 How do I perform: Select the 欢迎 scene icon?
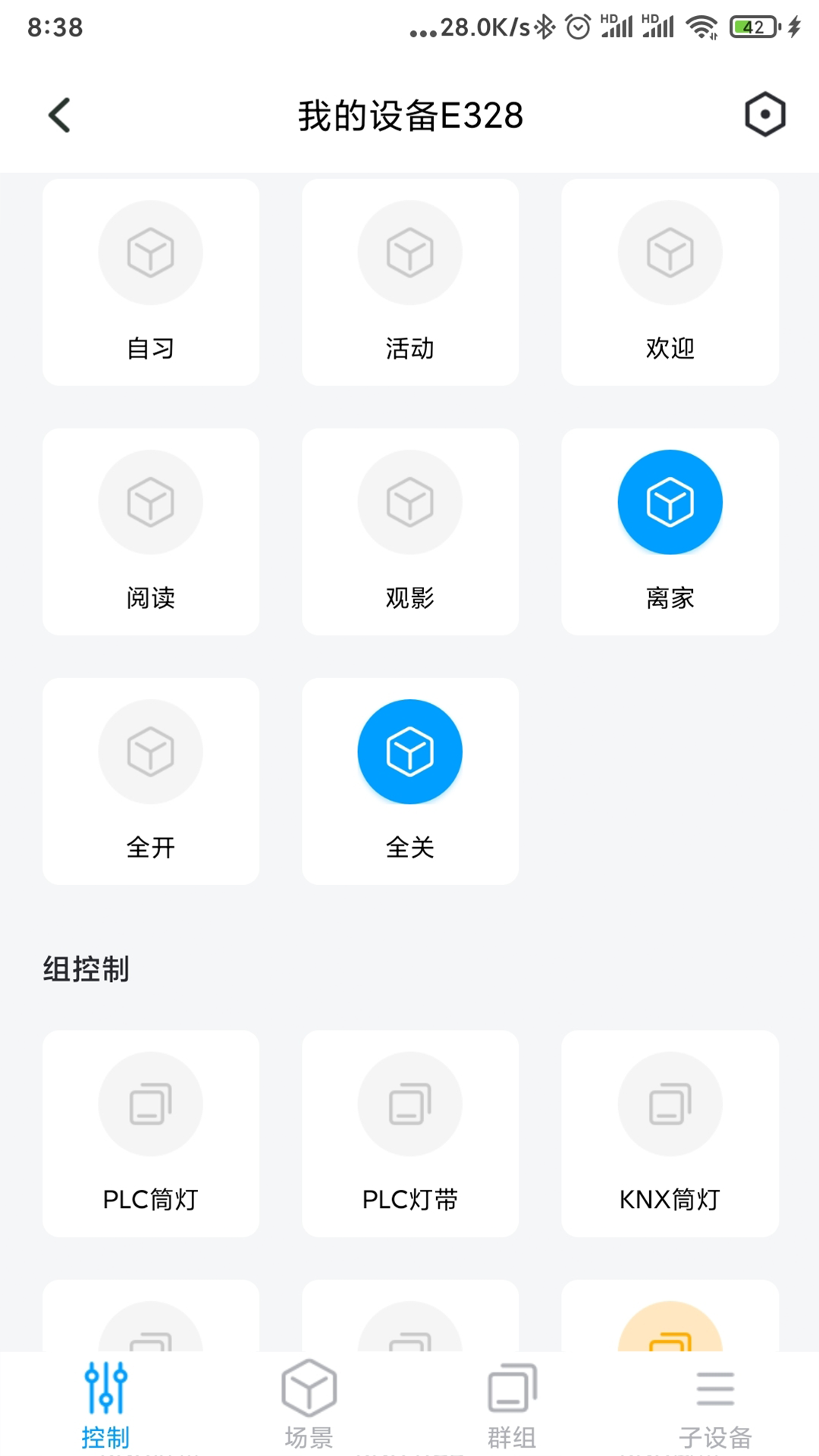pos(669,252)
